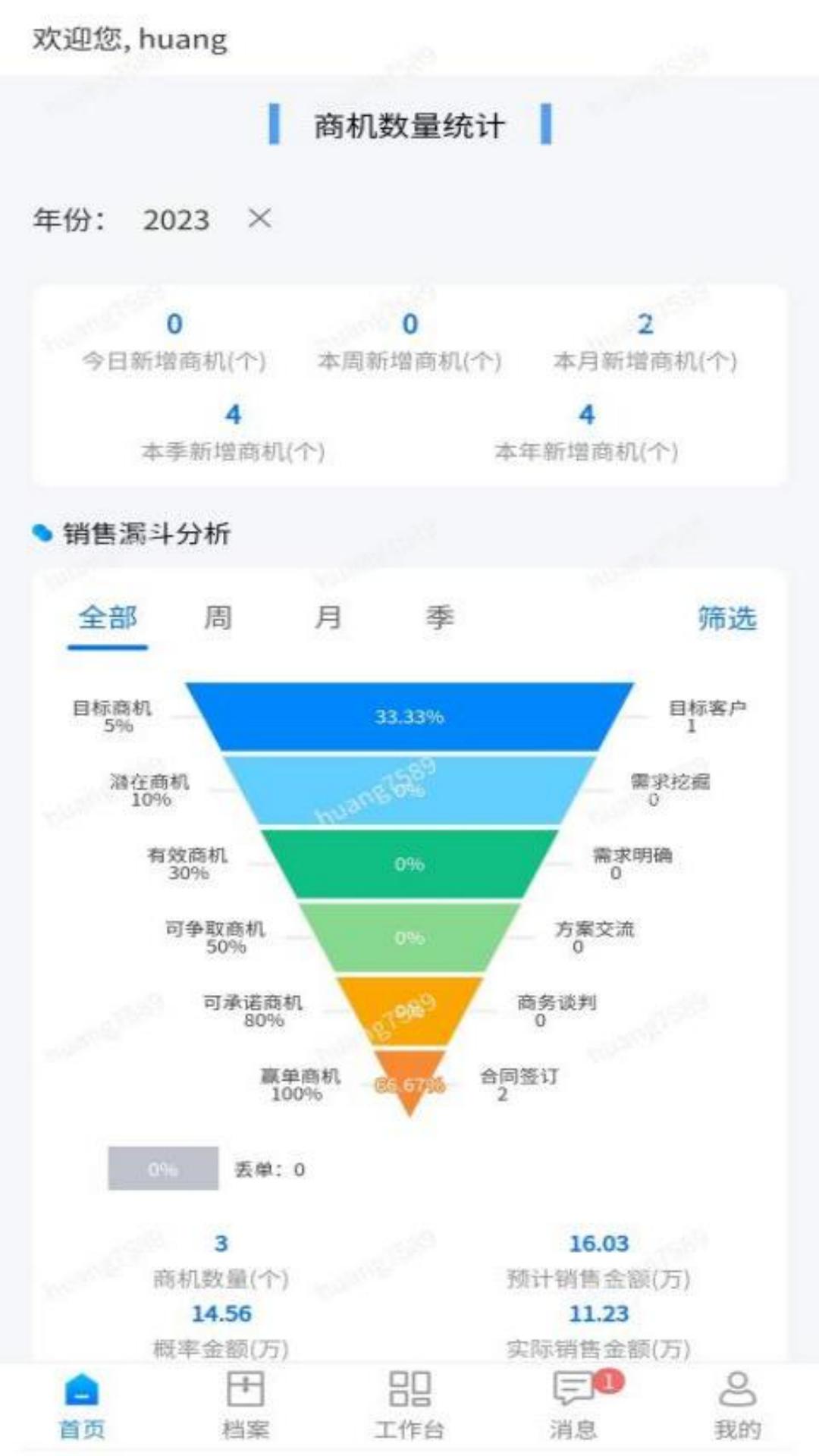Open the year picker showing 2023
The image size is (819, 1456).
pos(176,220)
